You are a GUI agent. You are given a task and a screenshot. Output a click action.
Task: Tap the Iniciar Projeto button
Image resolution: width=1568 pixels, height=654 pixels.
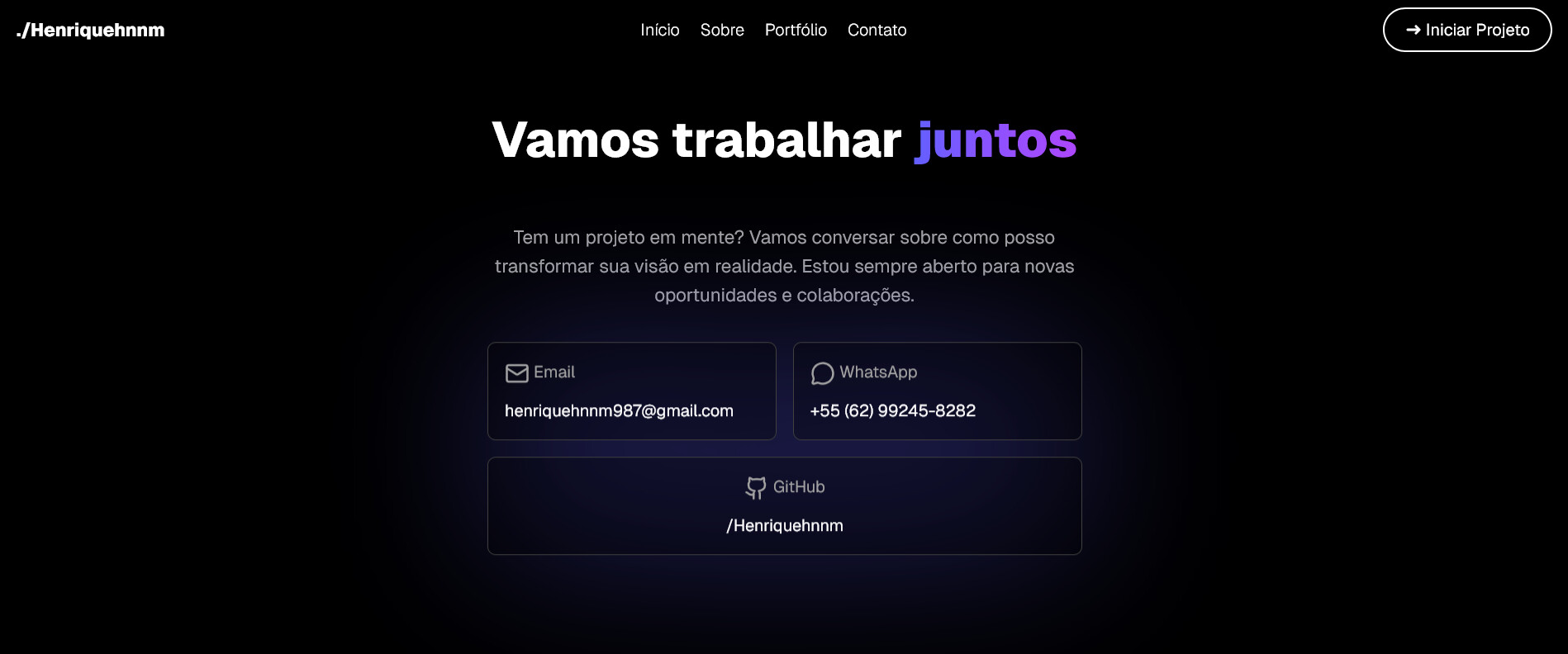pyautogui.click(x=1467, y=31)
